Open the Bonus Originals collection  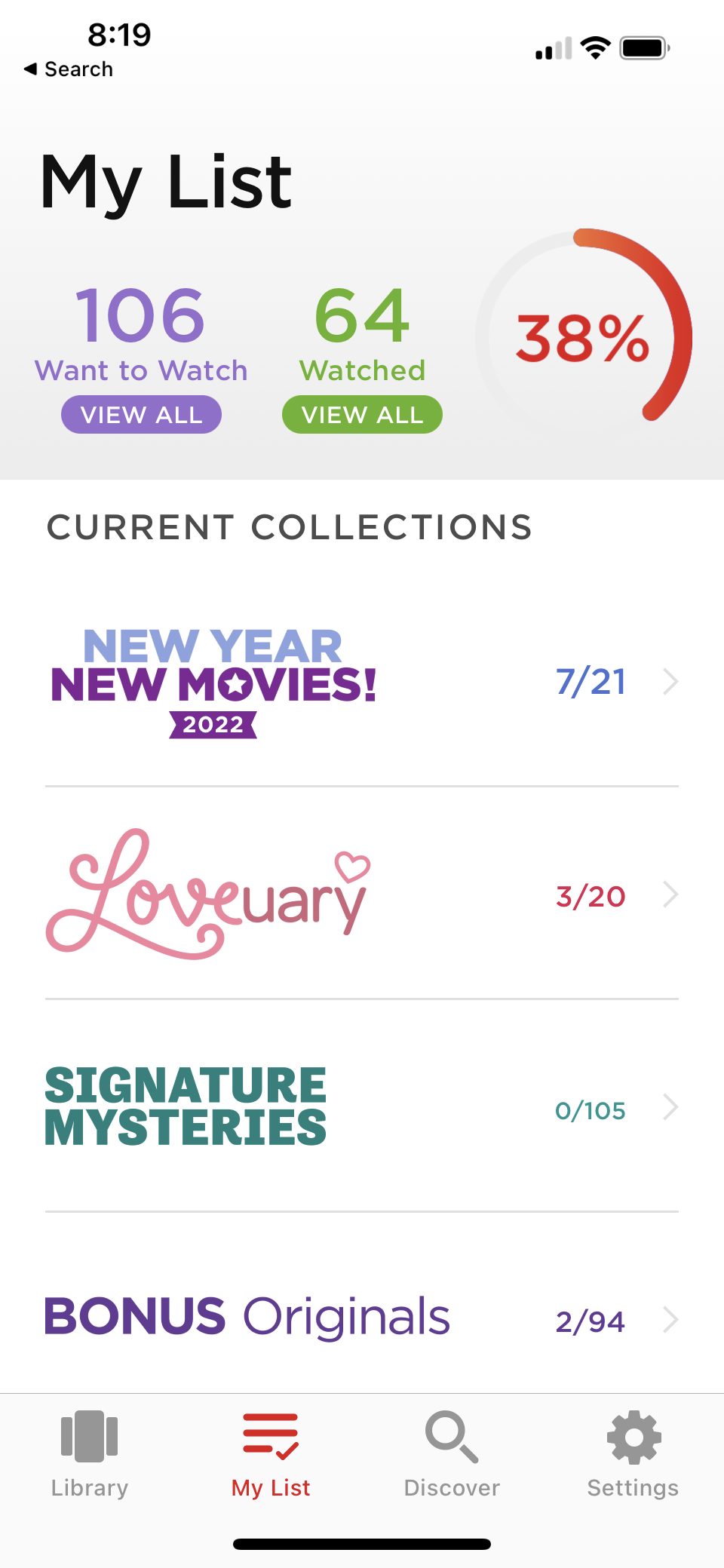click(362, 1318)
